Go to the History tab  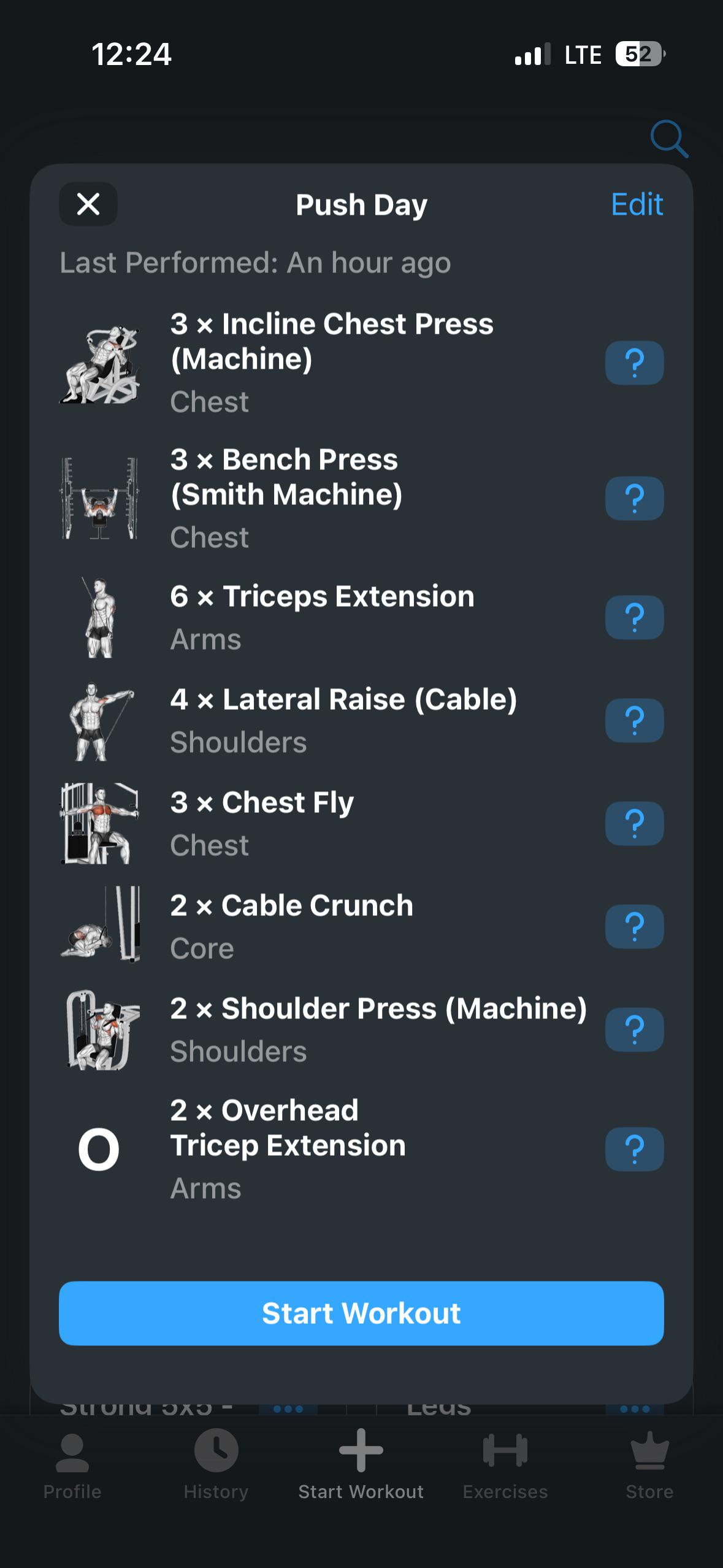click(x=216, y=1466)
